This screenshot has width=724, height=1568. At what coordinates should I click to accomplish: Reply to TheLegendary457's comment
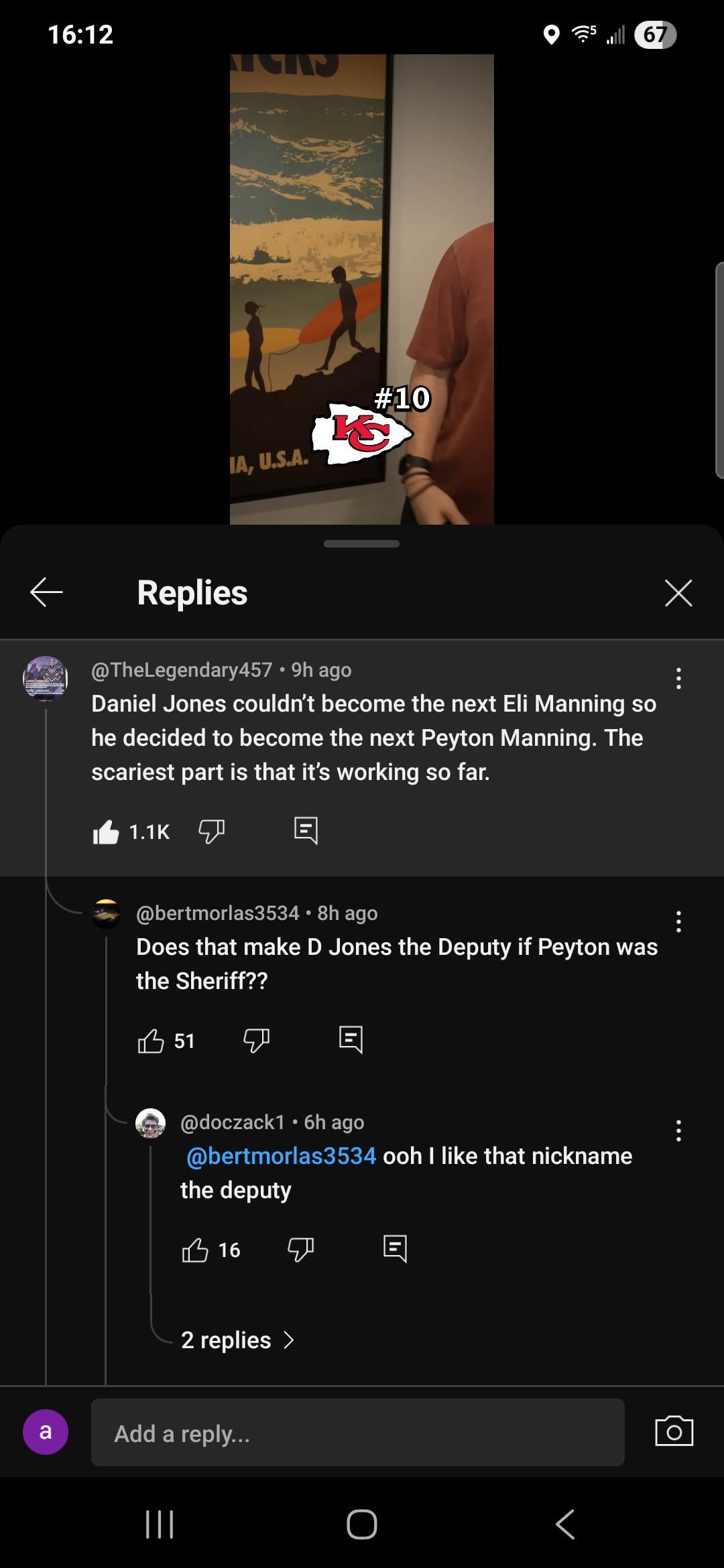tap(306, 831)
